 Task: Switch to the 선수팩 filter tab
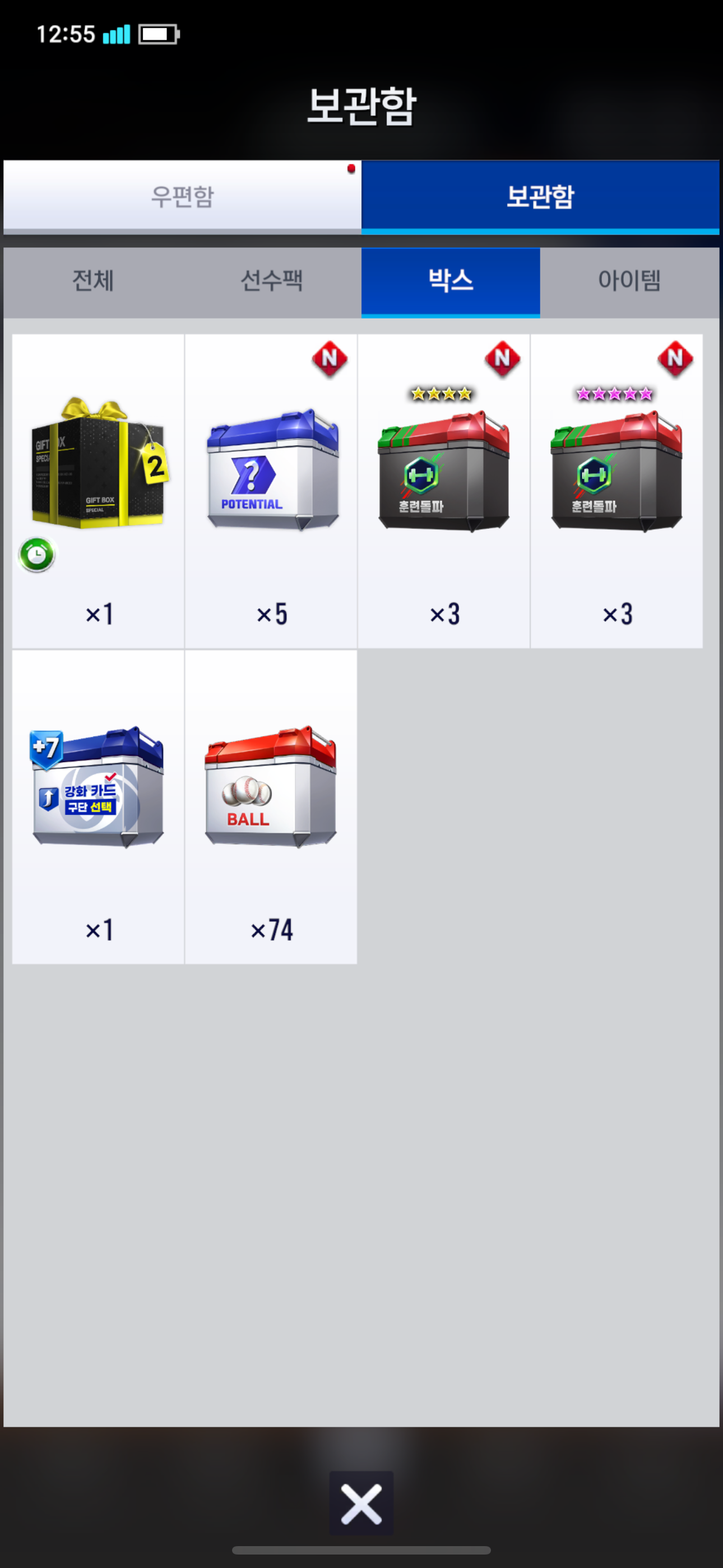(x=271, y=281)
